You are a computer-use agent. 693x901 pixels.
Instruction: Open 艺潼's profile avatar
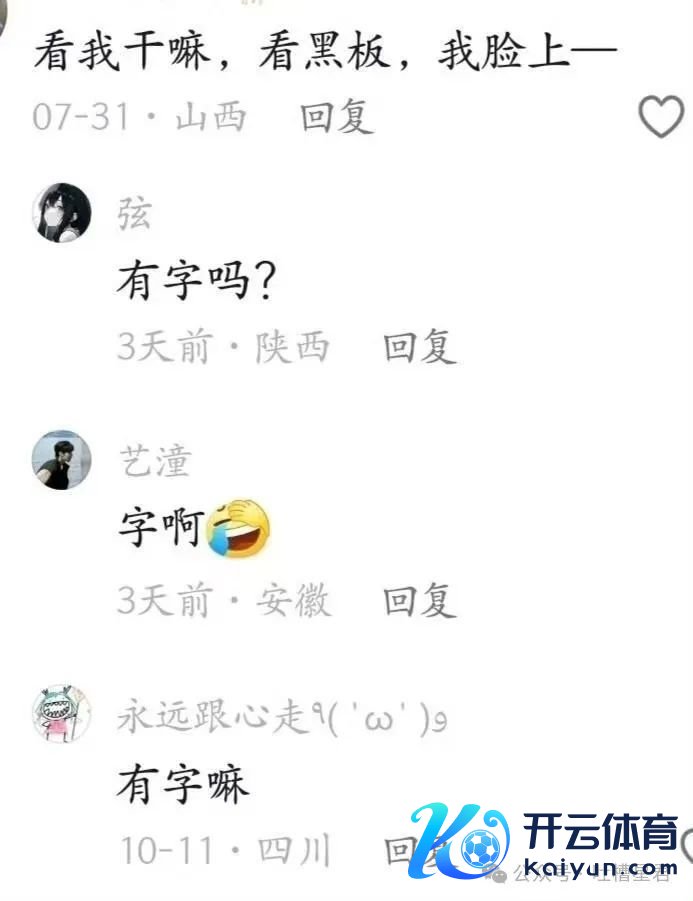[62, 461]
